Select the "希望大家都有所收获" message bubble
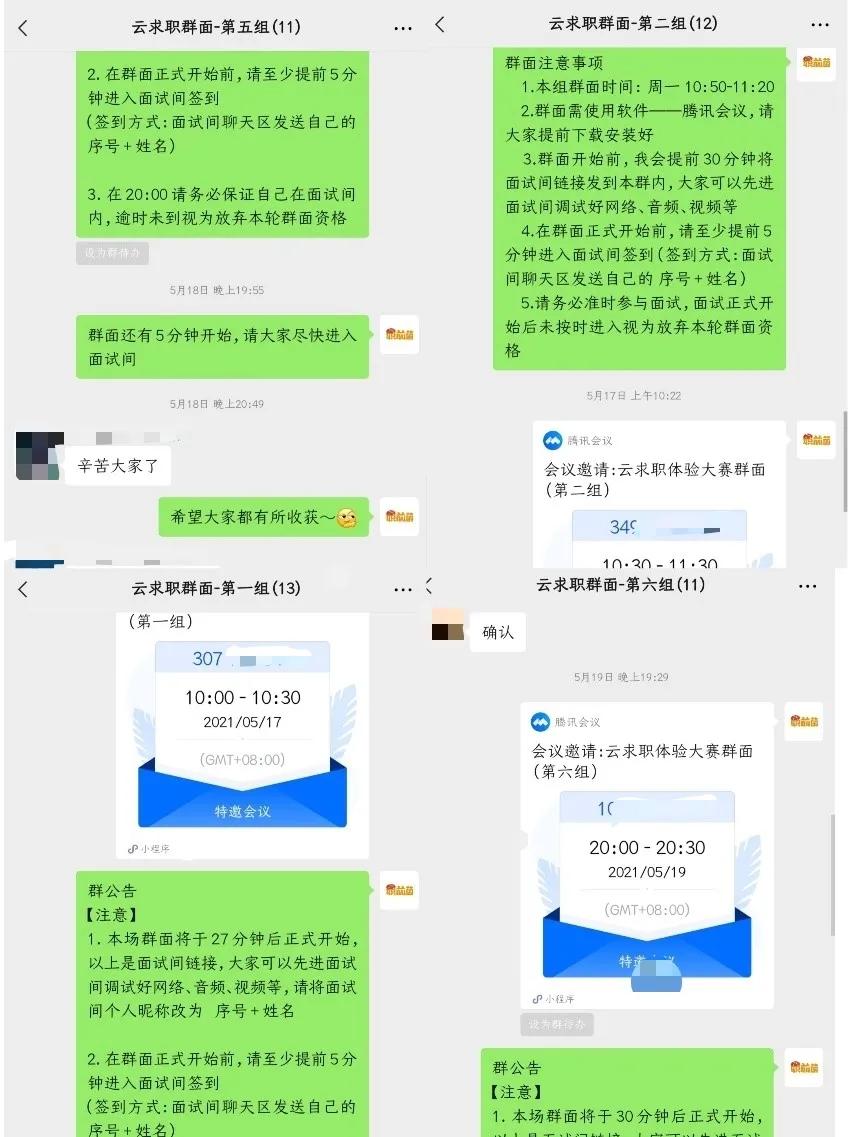The image size is (853, 1137). (x=264, y=517)
